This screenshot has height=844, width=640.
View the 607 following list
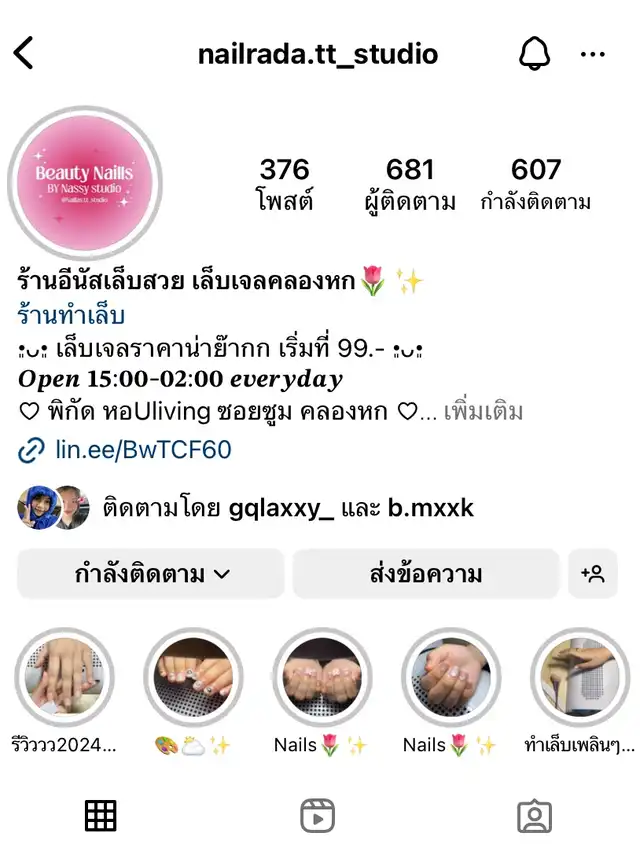point(536,184)
